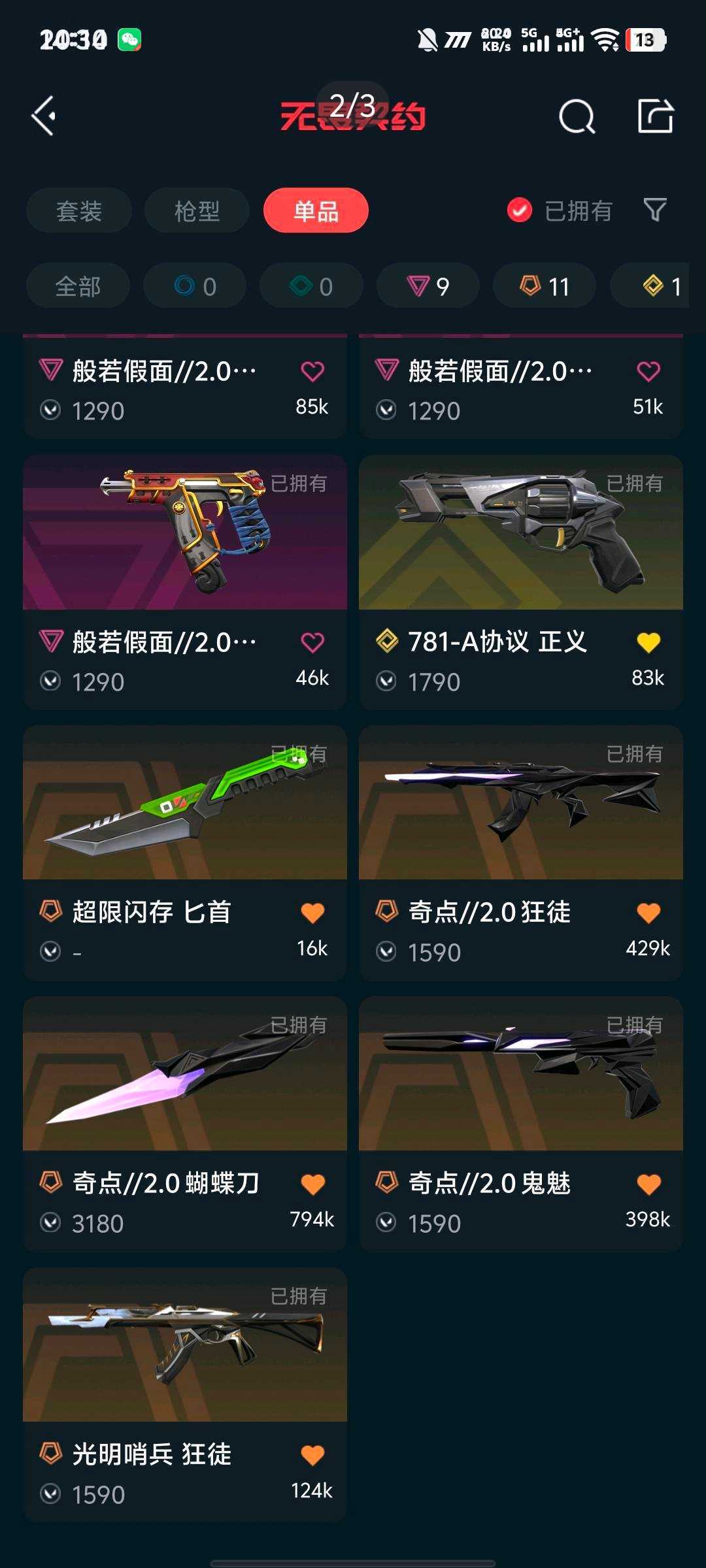Open the 光明哨兵 狂徒 card
This screenshot has height=1568, width=706.
coord(185,1395)
